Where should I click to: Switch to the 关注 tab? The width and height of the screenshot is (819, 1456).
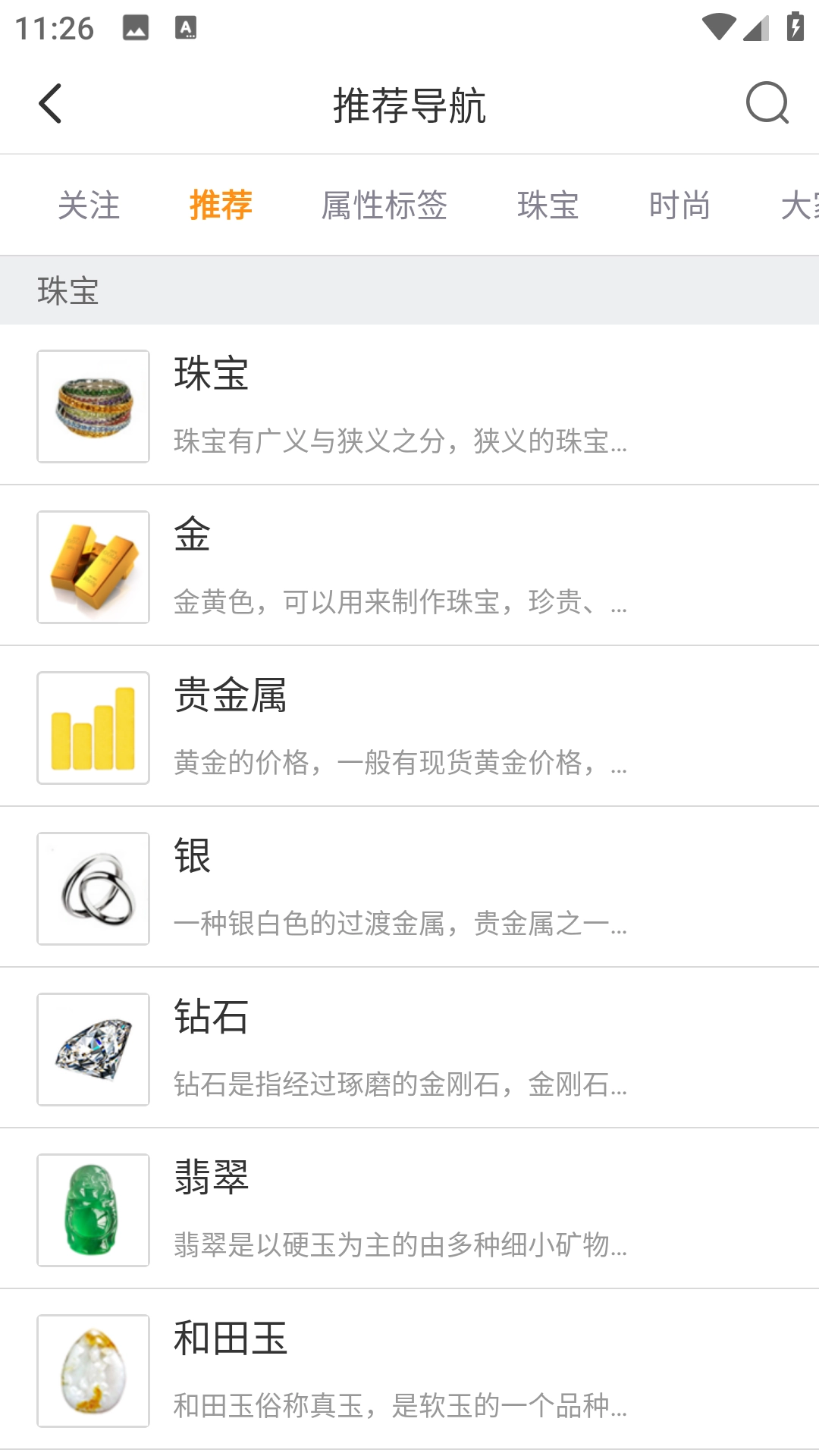[89, 206]
